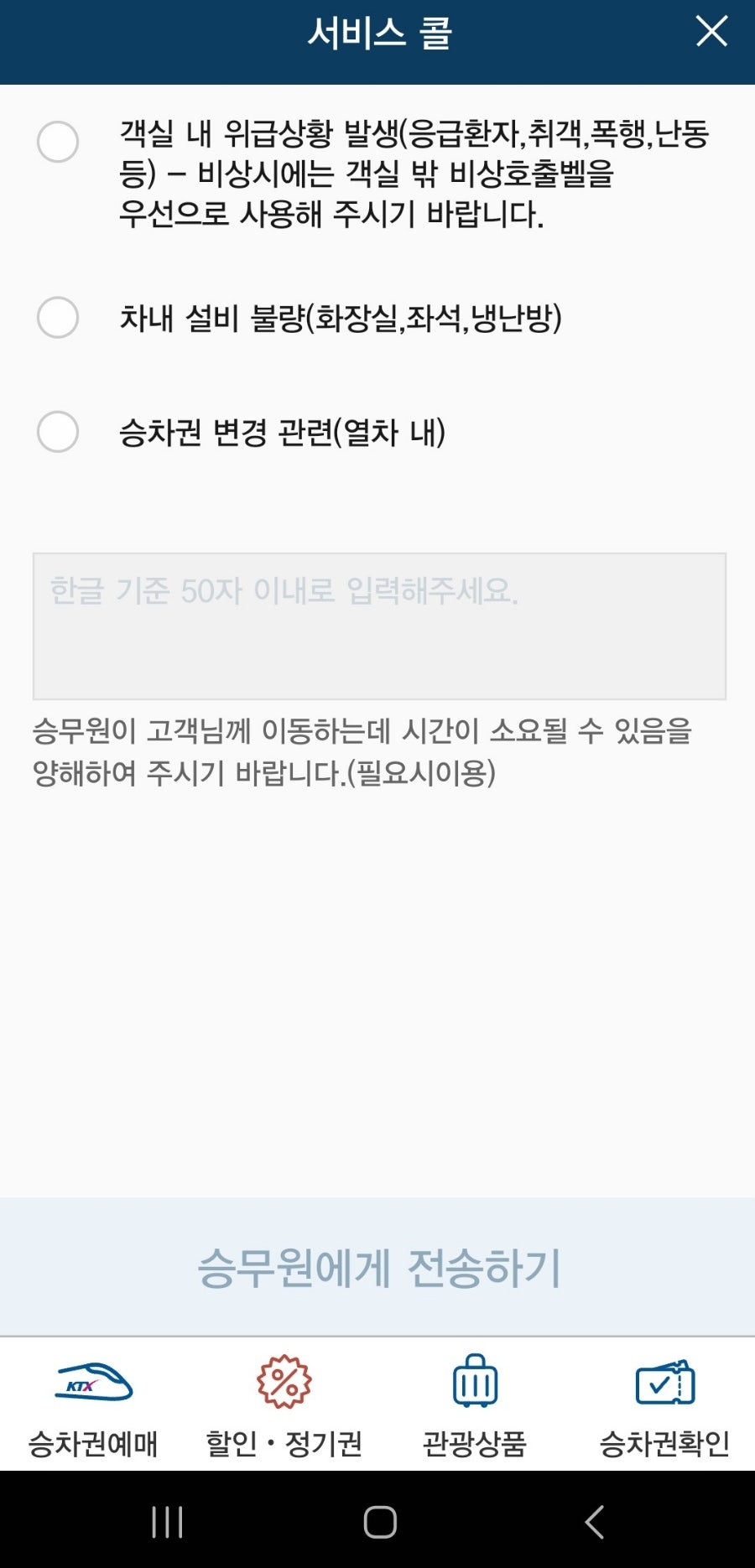The width and height of the screenshot is (755, 1568).
Task: Go to the system home screen
Action: (x=379, y=1521)
